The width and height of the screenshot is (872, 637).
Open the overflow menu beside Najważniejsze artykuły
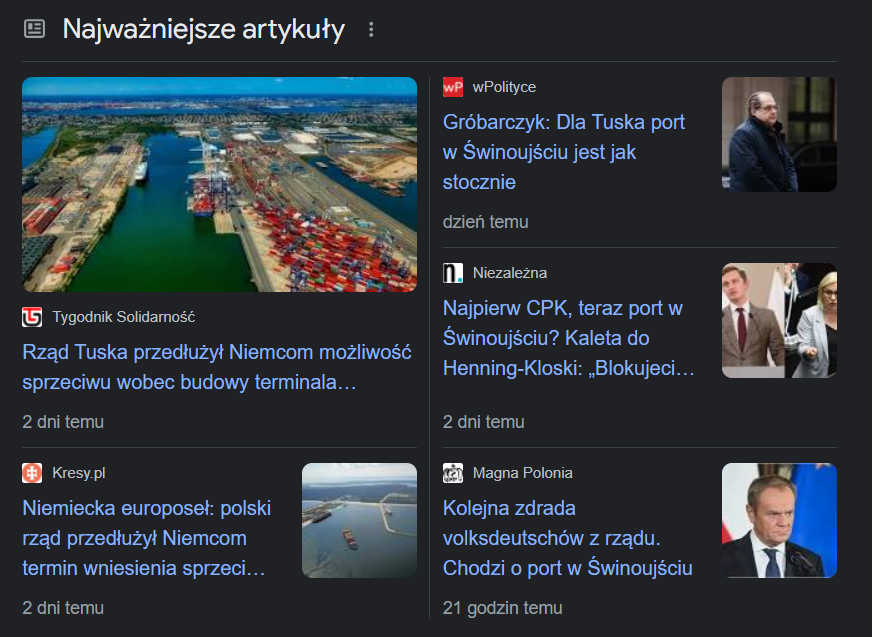click(x=371, y=30)
